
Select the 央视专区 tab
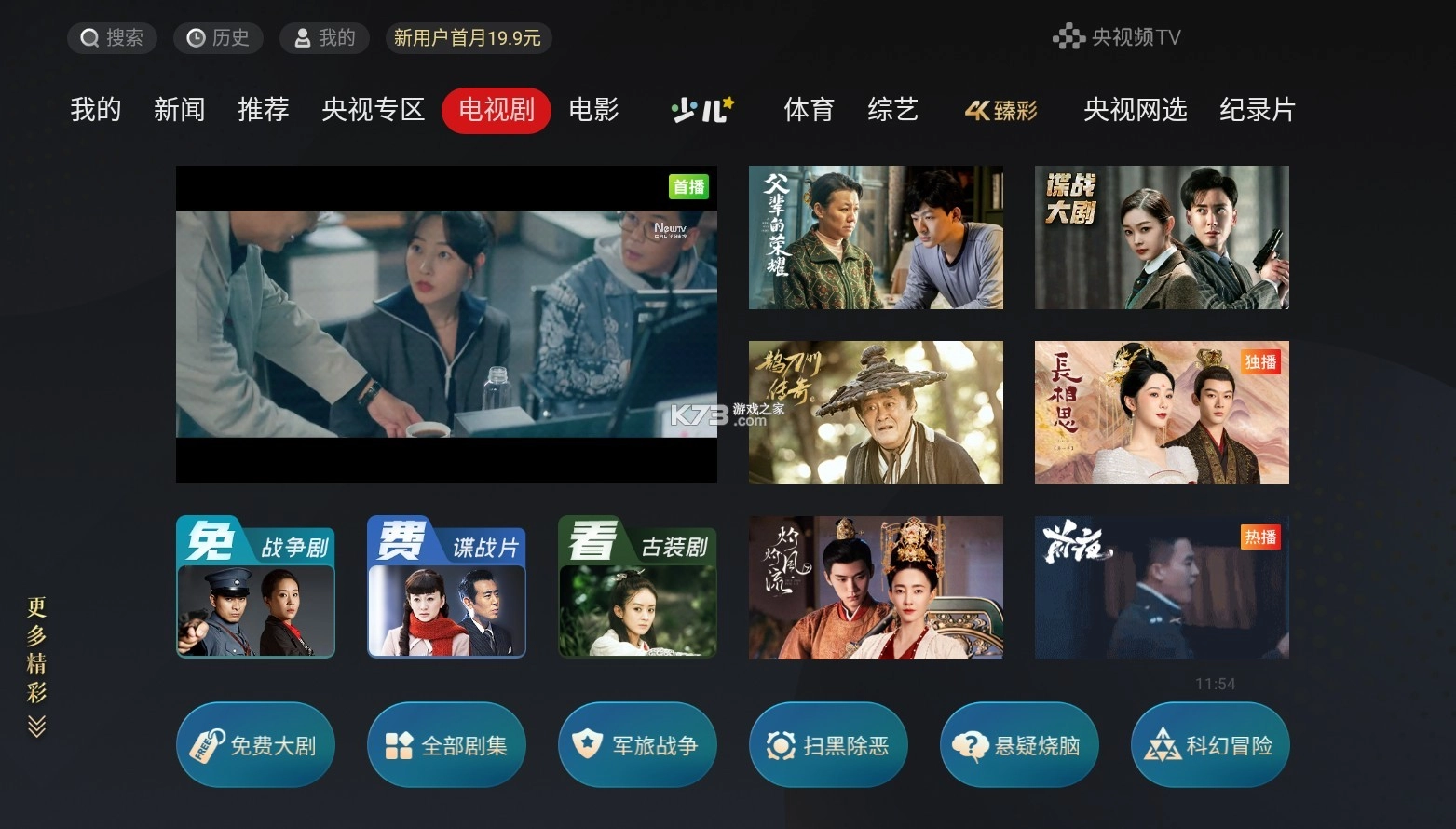pyautogui.click(x=373, y=110)
